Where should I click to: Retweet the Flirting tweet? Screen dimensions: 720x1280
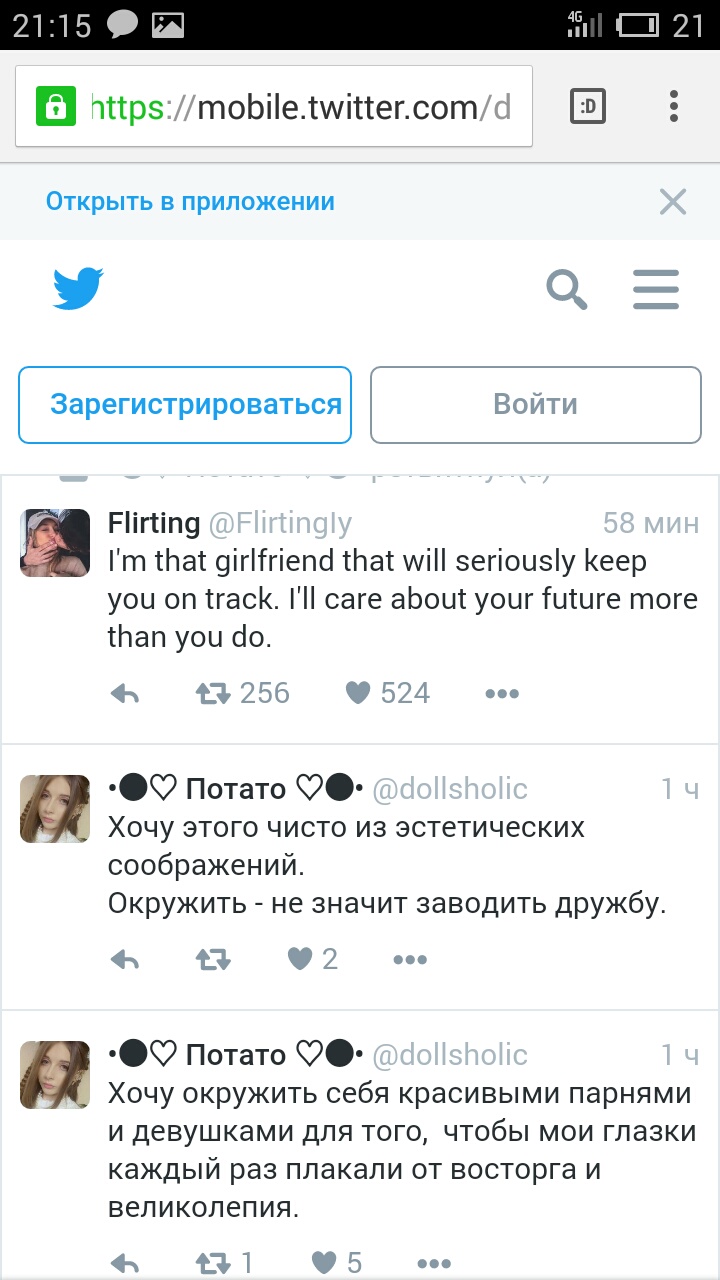213,693
